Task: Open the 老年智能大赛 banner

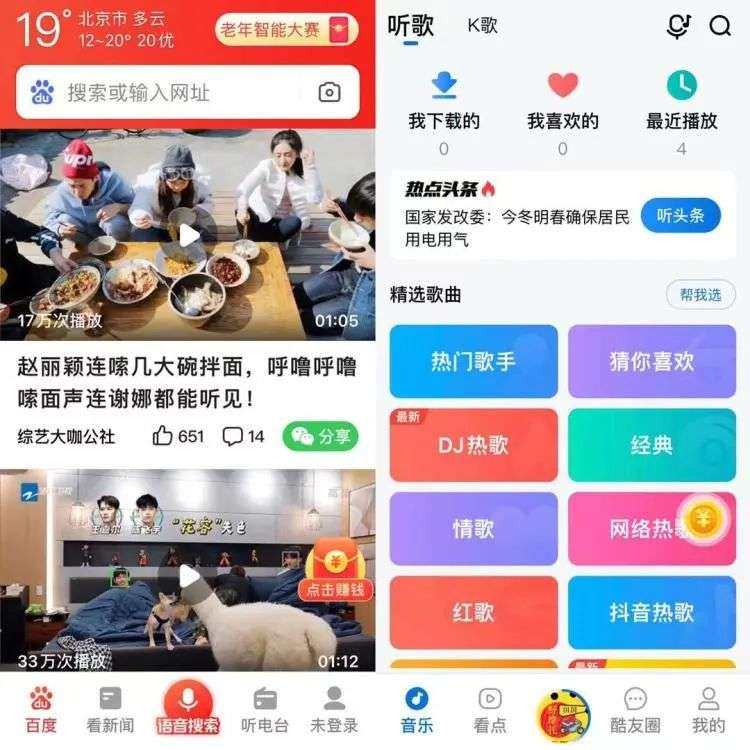Action: tap(286, 29)
